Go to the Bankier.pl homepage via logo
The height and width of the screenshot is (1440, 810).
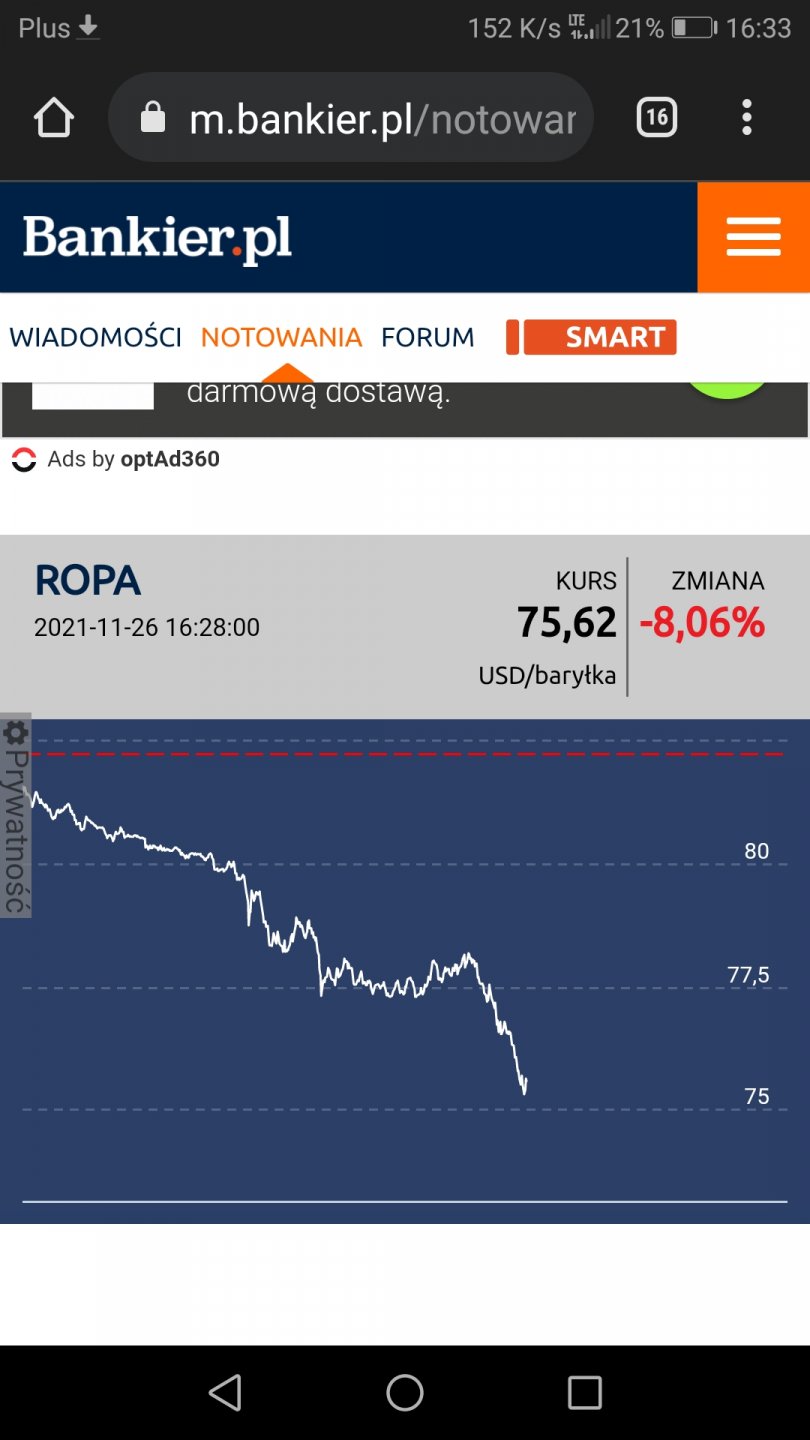[157, 239]
